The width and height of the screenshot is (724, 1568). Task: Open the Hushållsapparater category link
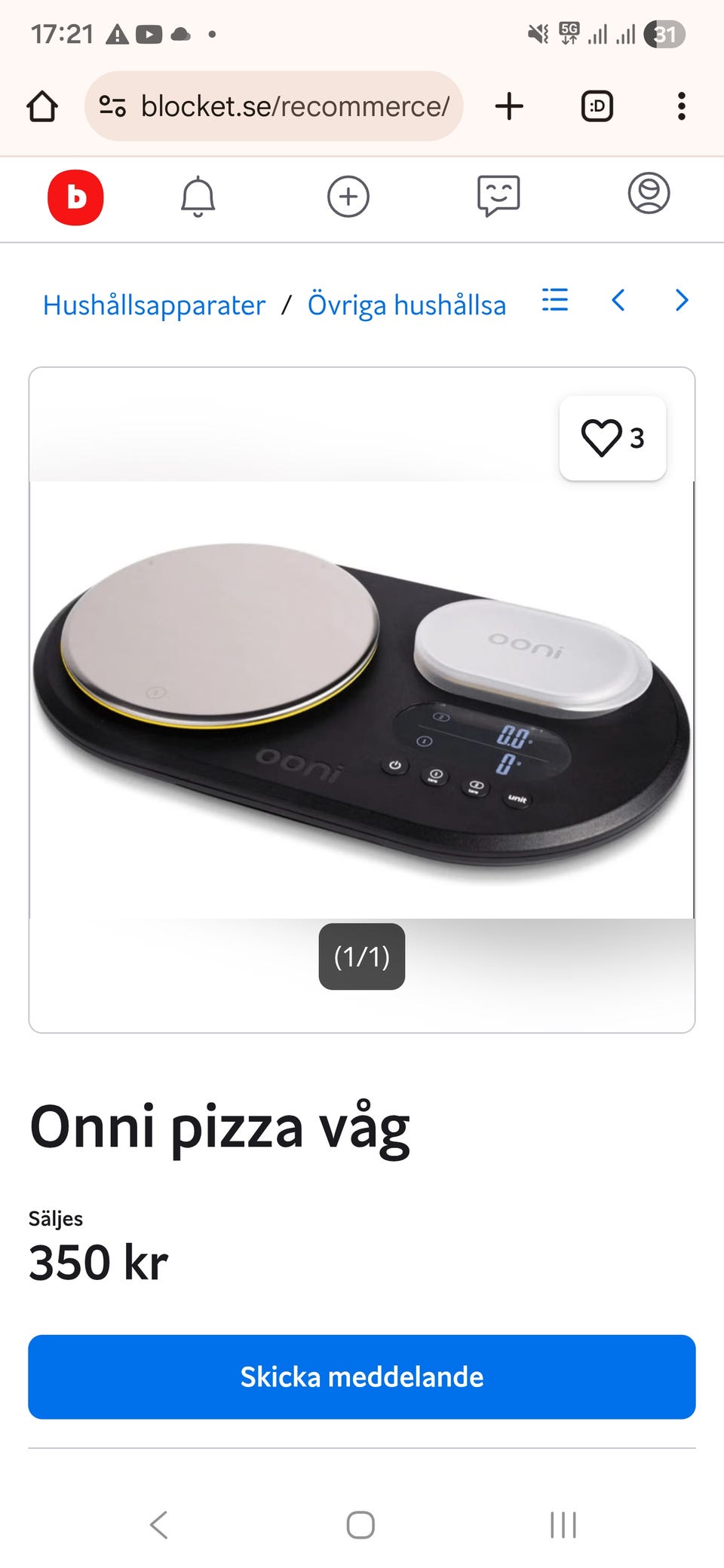[x=154, y=305]
